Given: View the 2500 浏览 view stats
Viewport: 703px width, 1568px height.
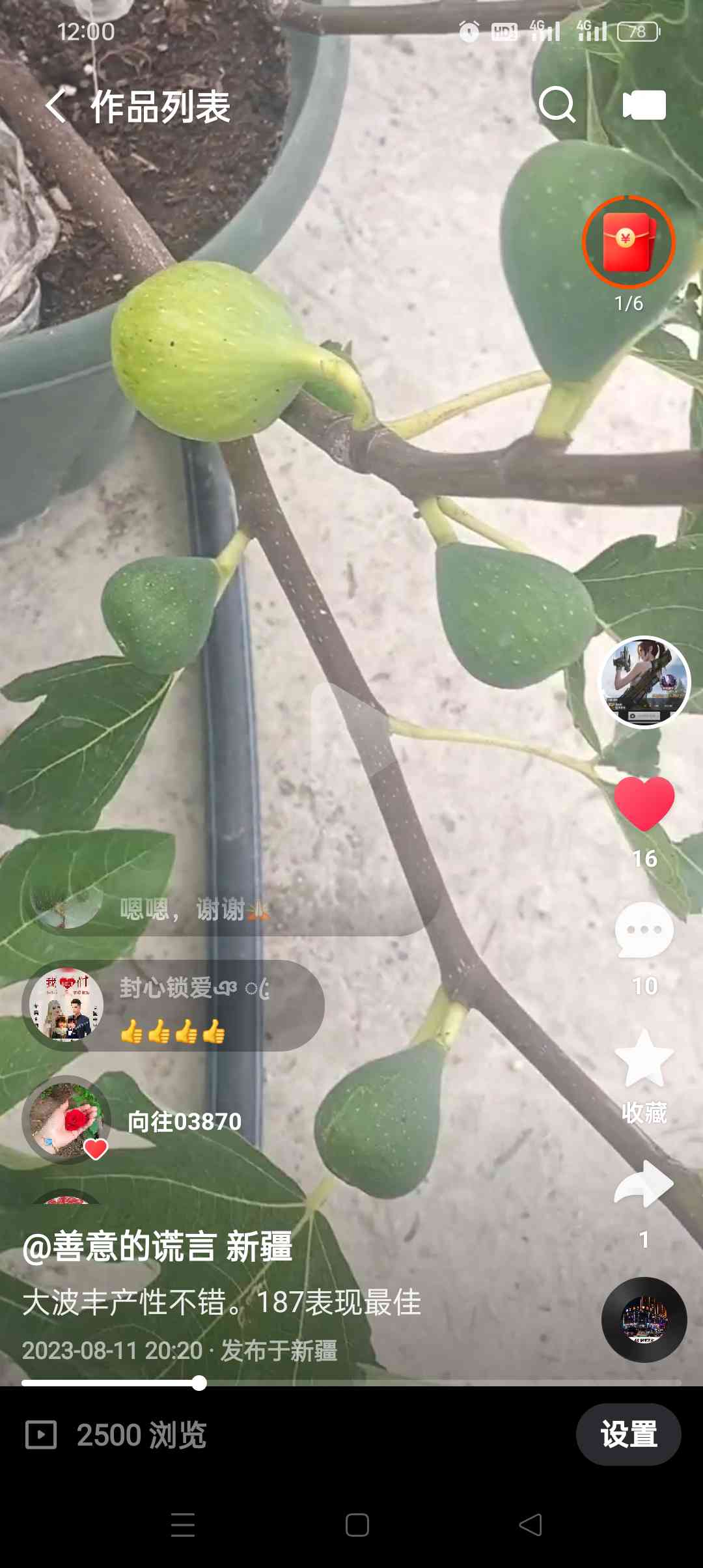Looking at the screenshot, I should point(116,1435).
